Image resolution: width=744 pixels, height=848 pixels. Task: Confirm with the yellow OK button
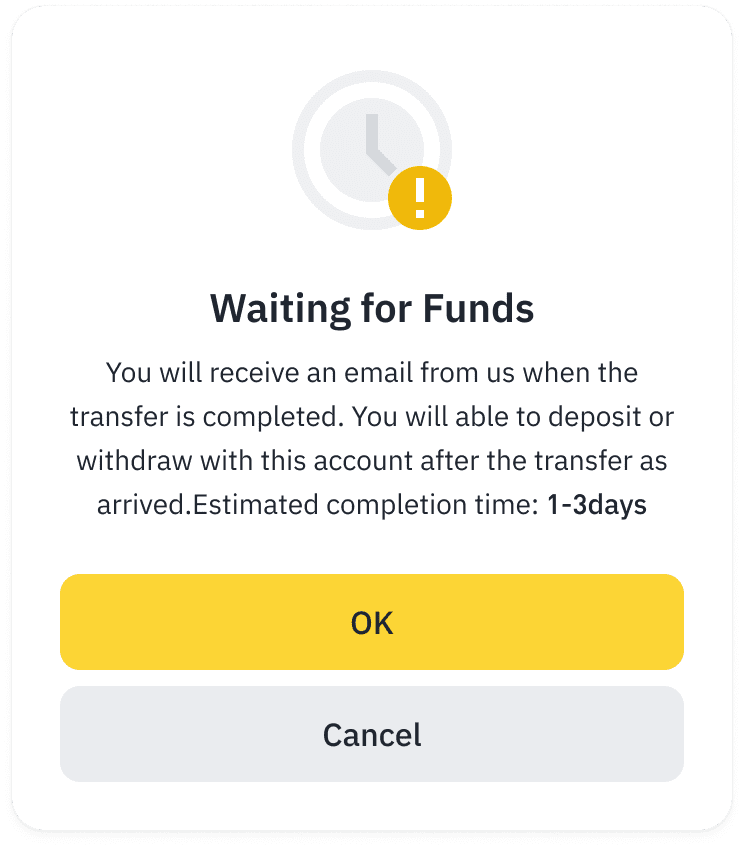pos(372,622)
